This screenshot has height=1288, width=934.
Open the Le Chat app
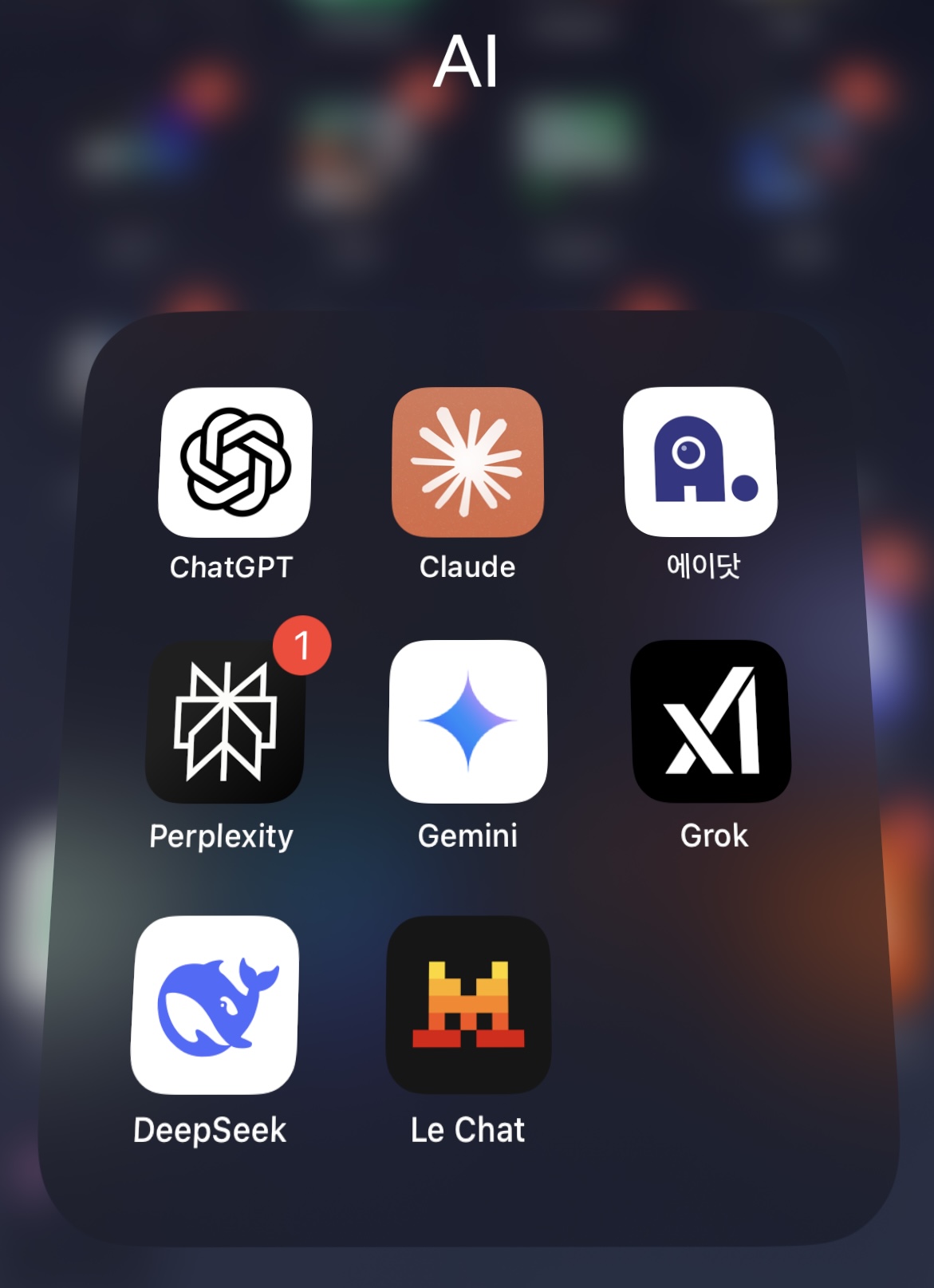(x=468, y=1006)
